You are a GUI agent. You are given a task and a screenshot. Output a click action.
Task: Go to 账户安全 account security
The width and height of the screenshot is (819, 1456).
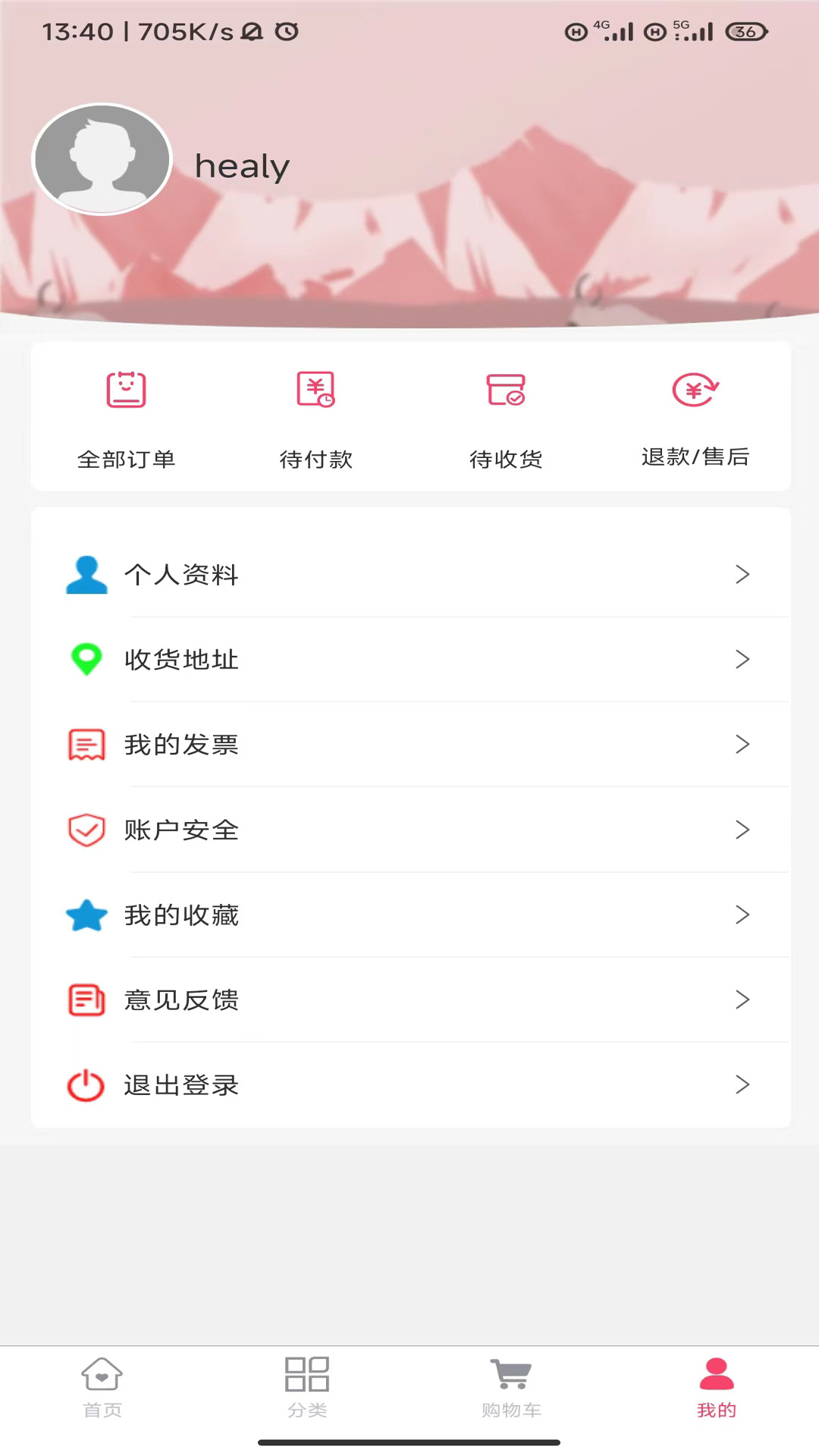[x=409, y=830]
